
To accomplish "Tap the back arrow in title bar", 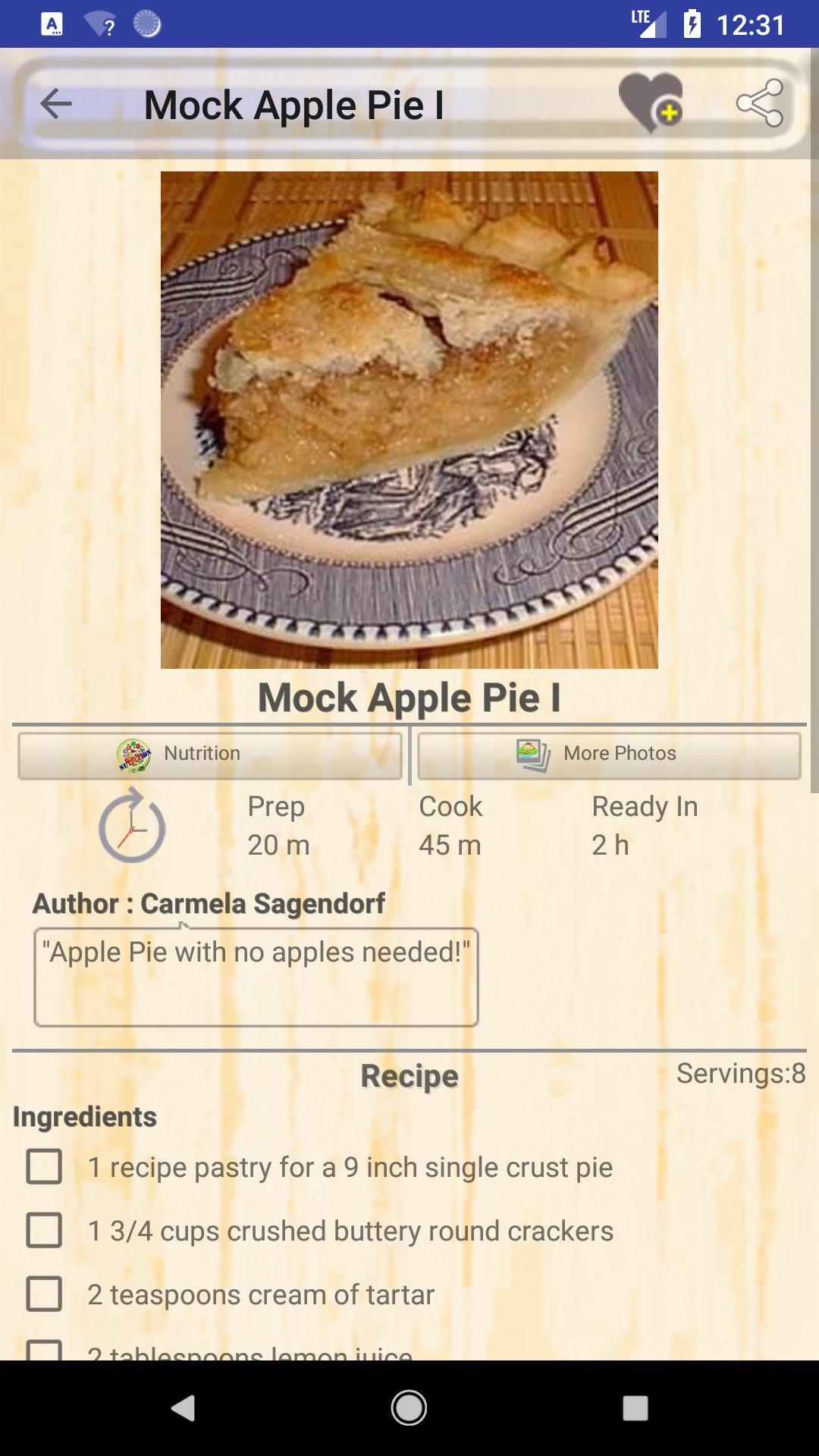I will [55, 105].
